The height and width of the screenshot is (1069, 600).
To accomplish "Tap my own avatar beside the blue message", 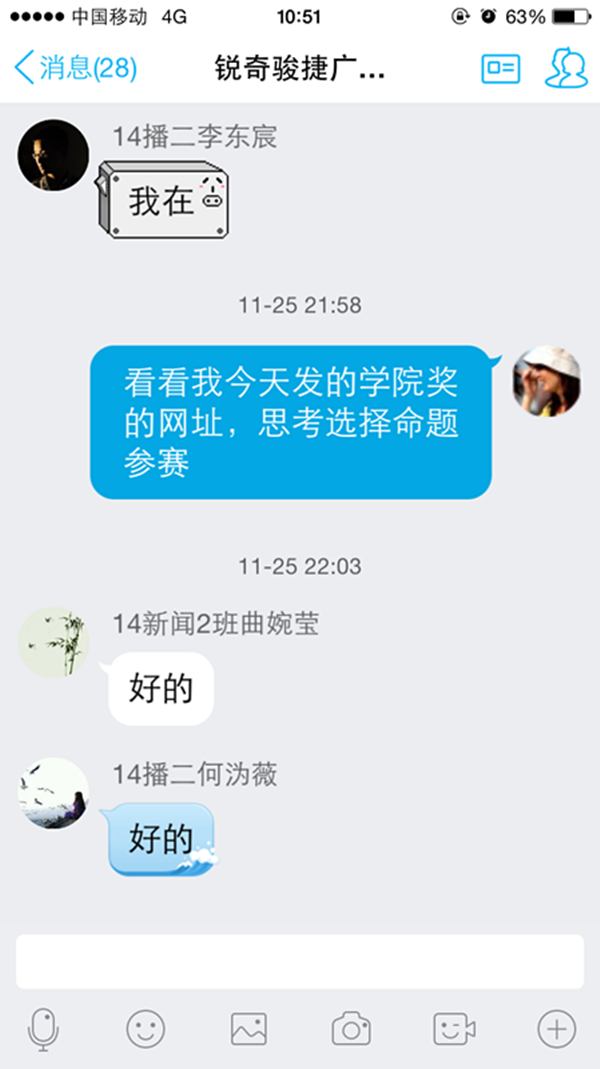I will pyautogui.click(x=547, y=381).
